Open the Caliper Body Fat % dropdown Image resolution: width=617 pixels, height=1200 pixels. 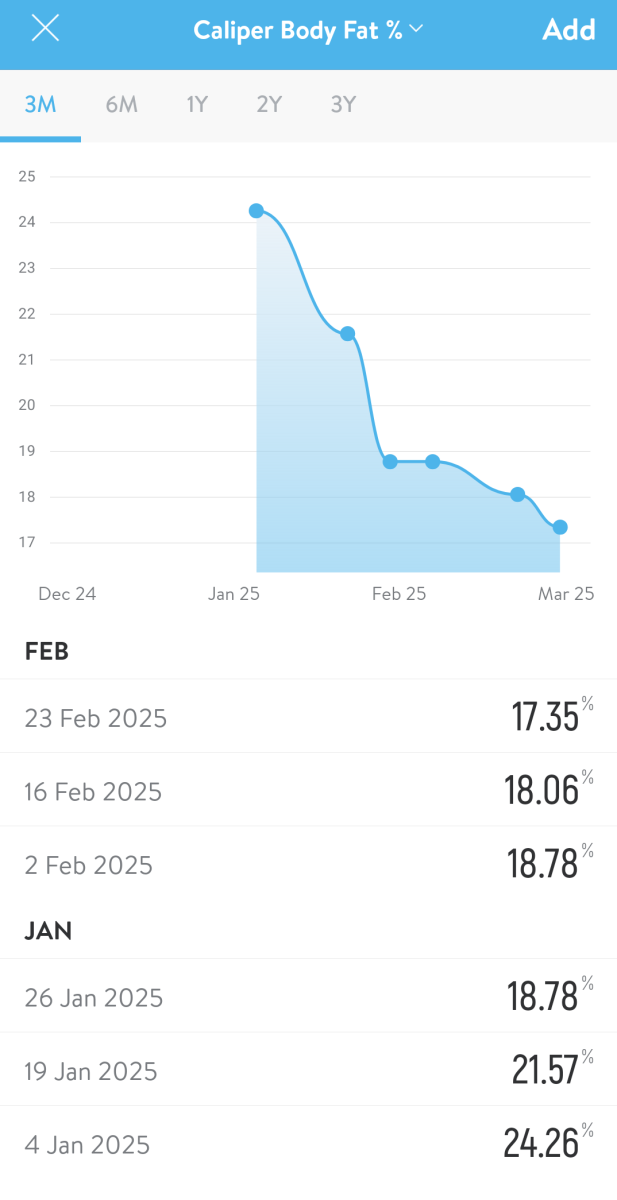(x=308, y=30)
